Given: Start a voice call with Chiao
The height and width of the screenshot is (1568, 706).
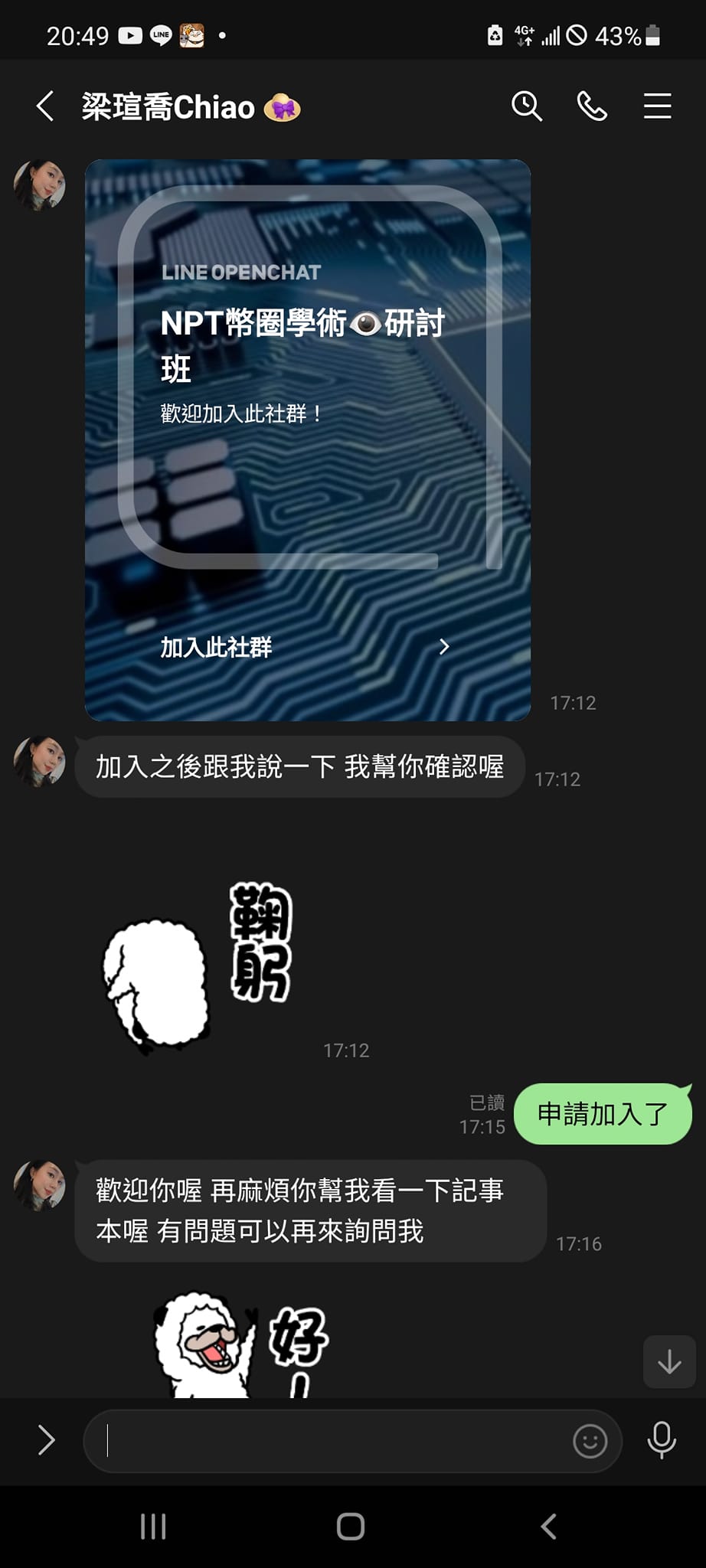Looking at the screenshot, I should pos(592,106).
